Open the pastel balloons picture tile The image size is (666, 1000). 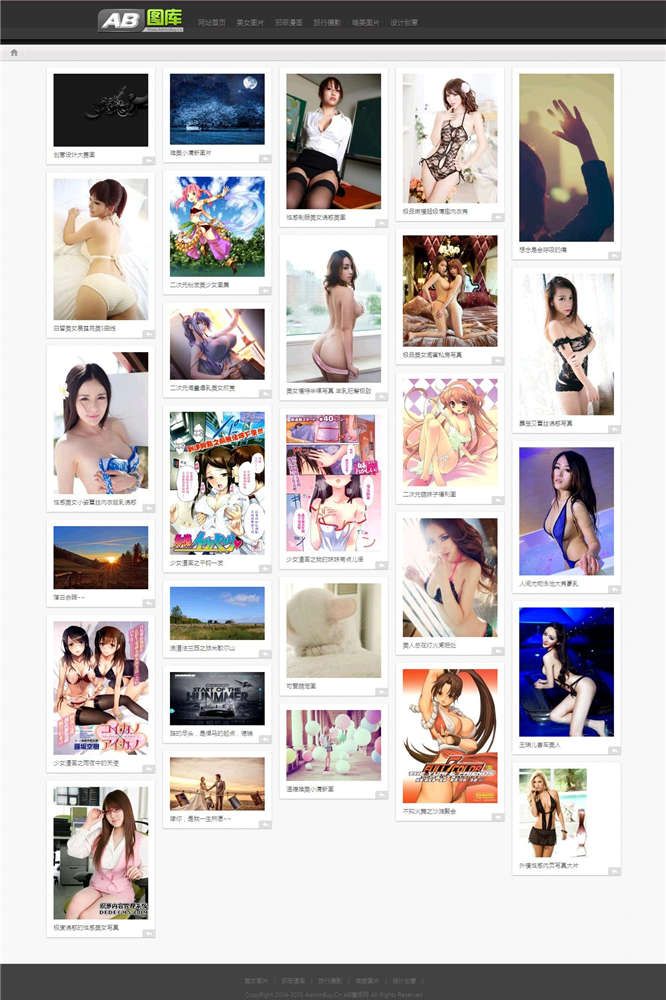click(x=333, y=745)
